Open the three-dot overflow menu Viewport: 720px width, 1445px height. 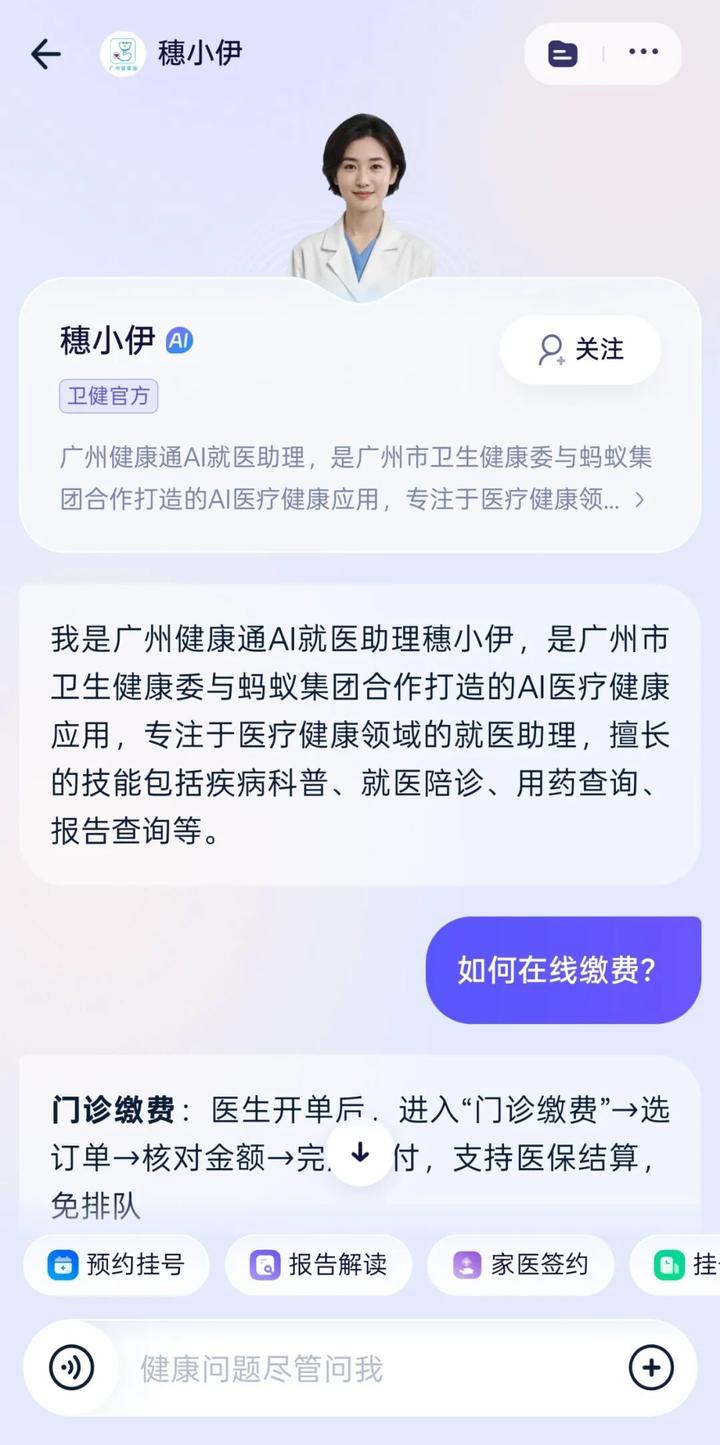point(643,53)
